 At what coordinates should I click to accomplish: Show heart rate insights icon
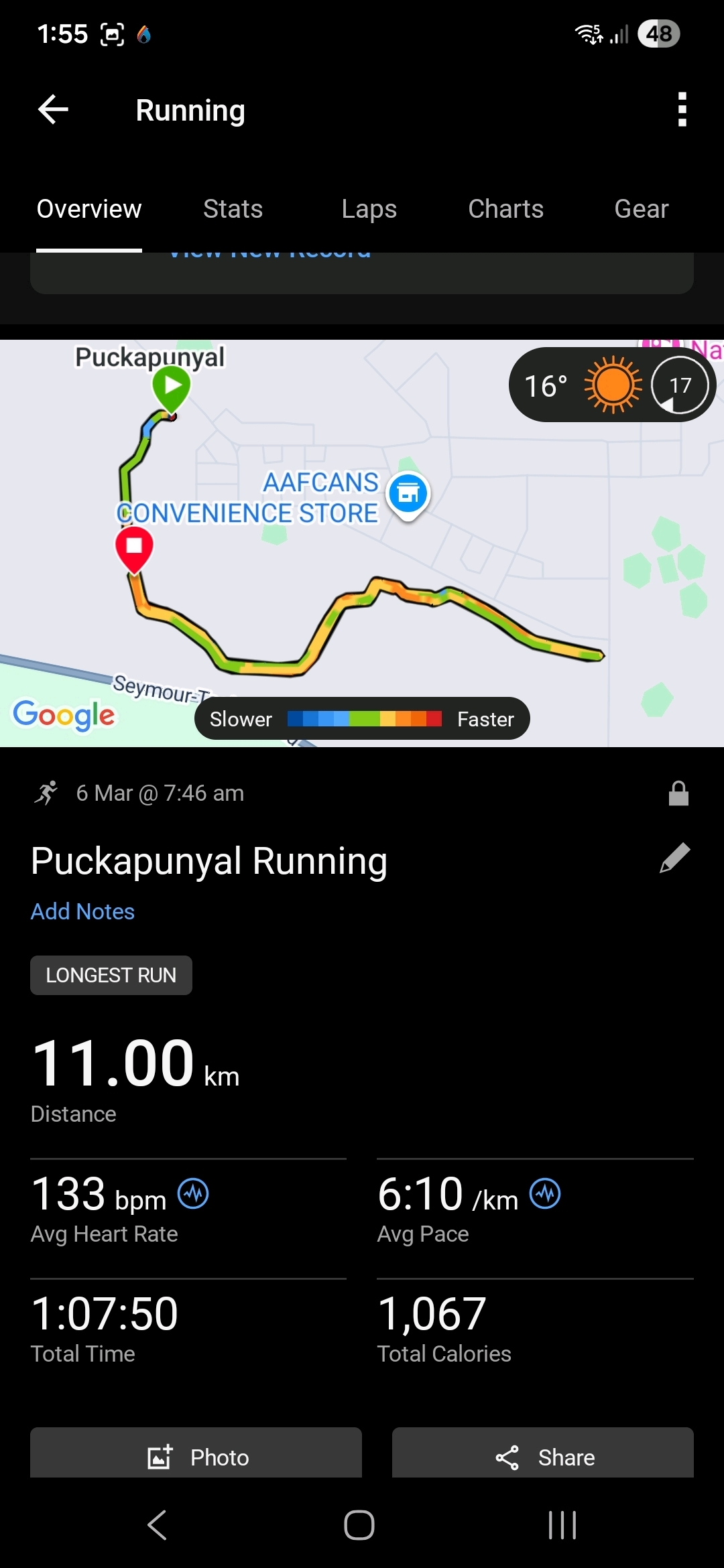[x=193, y=1193]
